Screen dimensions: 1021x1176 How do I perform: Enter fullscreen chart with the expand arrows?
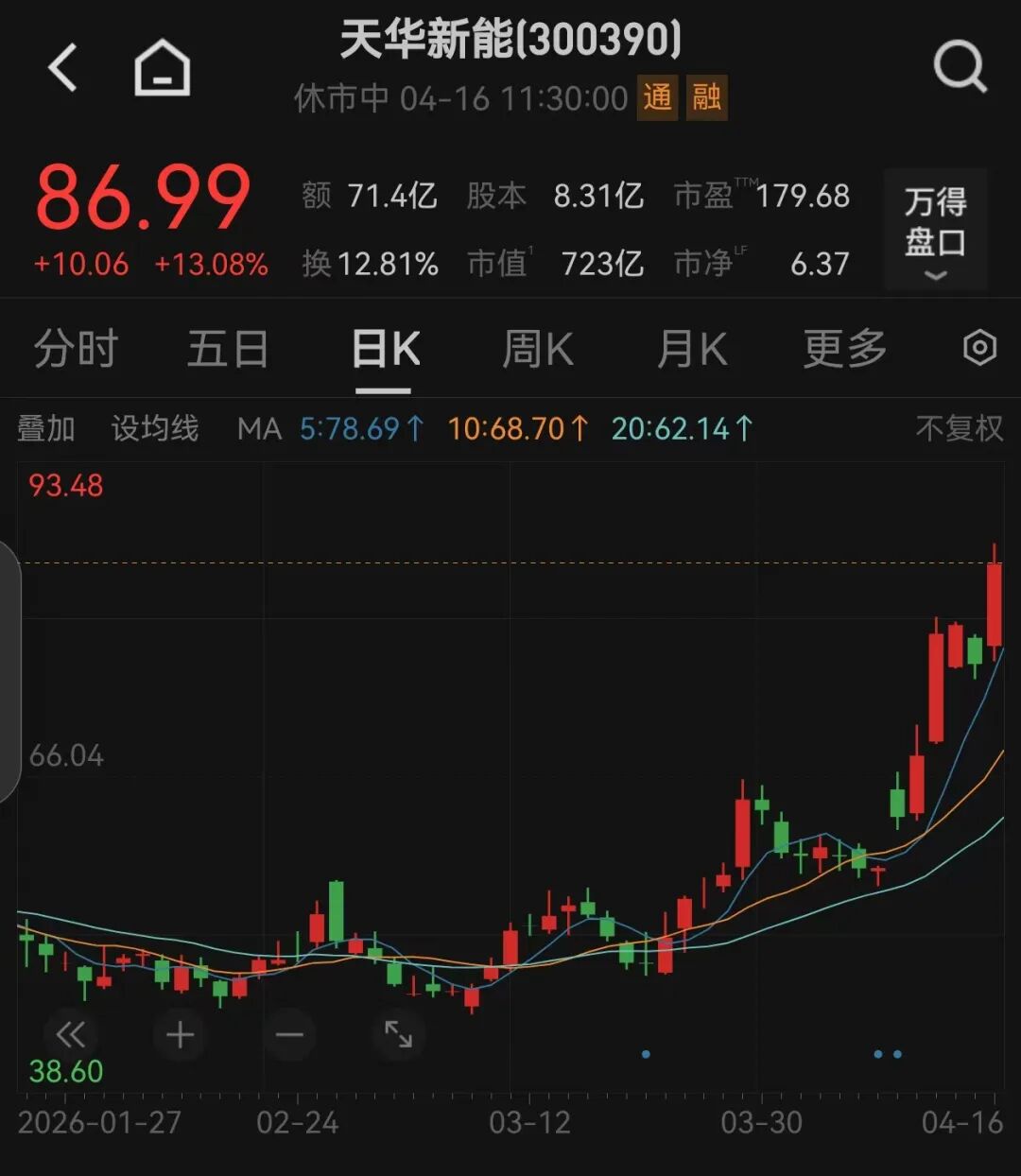click(x=397, y=1034)
